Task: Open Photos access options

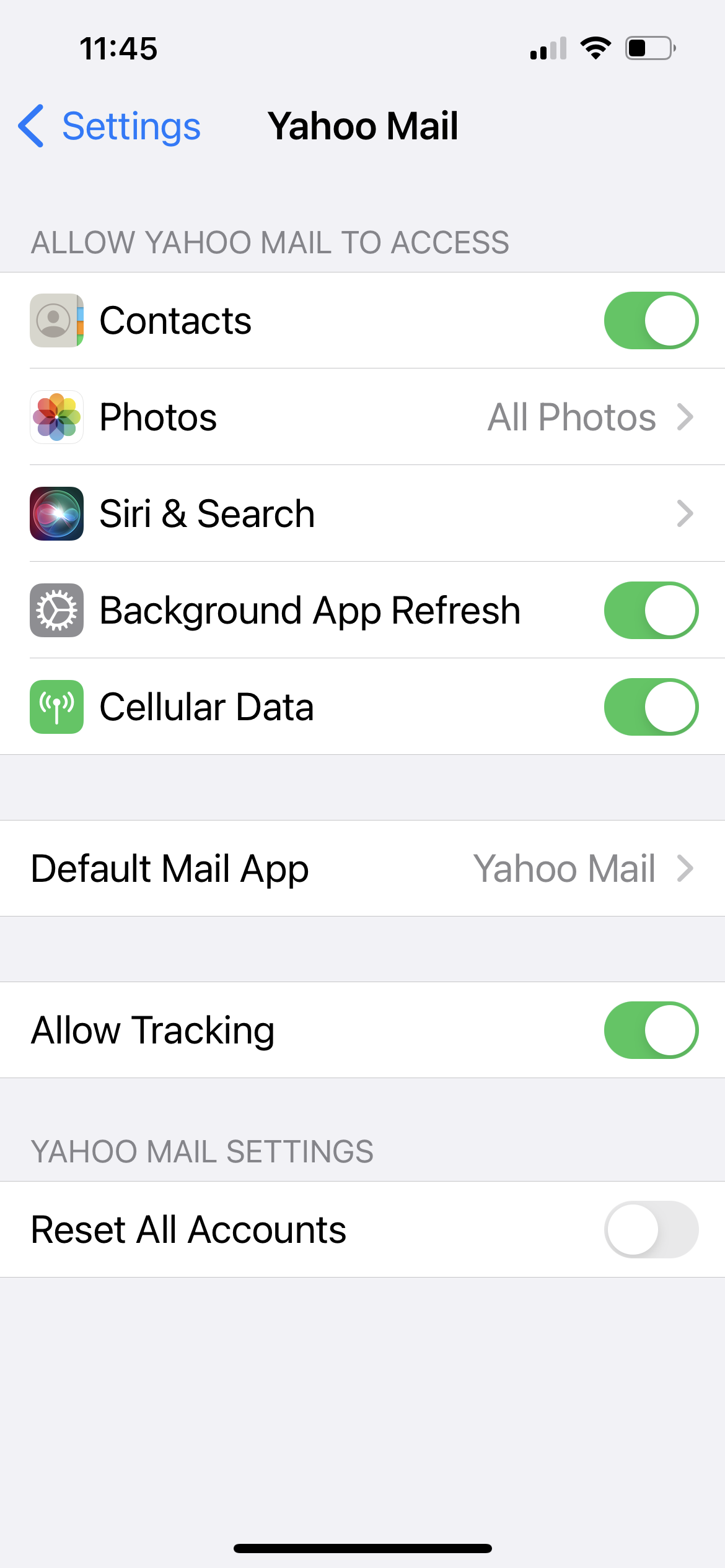Action: click(362, 417)
